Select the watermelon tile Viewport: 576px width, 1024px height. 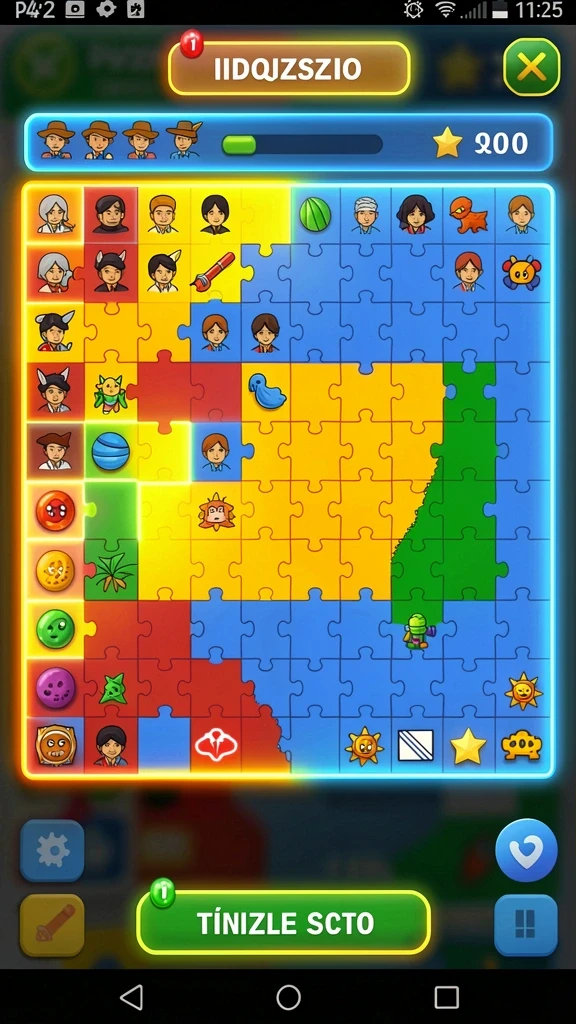(x=315, y=214)
